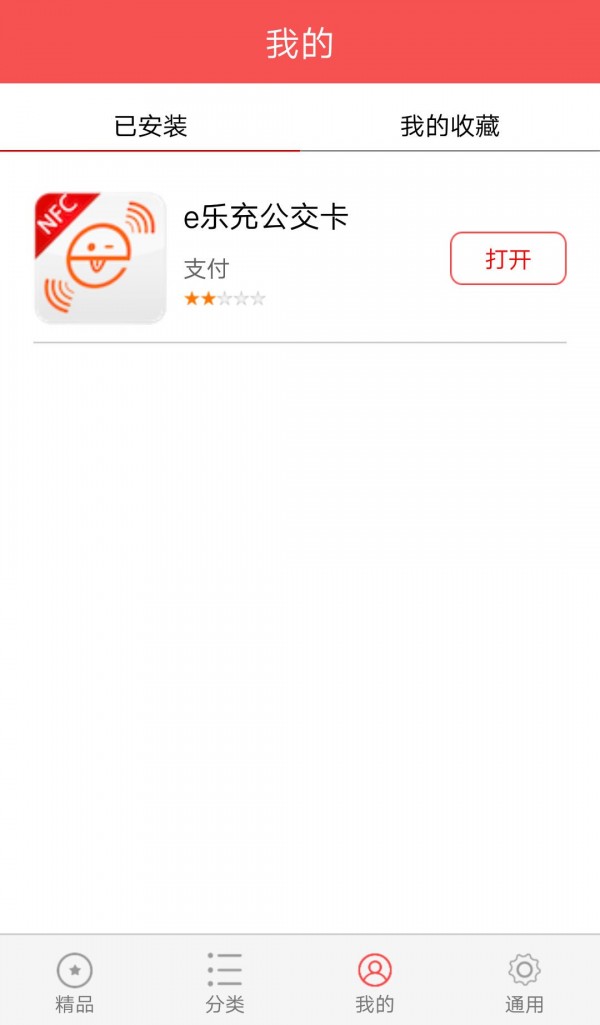
Task: View the e乐充公交卡 app details
Action: pos(265,218)
